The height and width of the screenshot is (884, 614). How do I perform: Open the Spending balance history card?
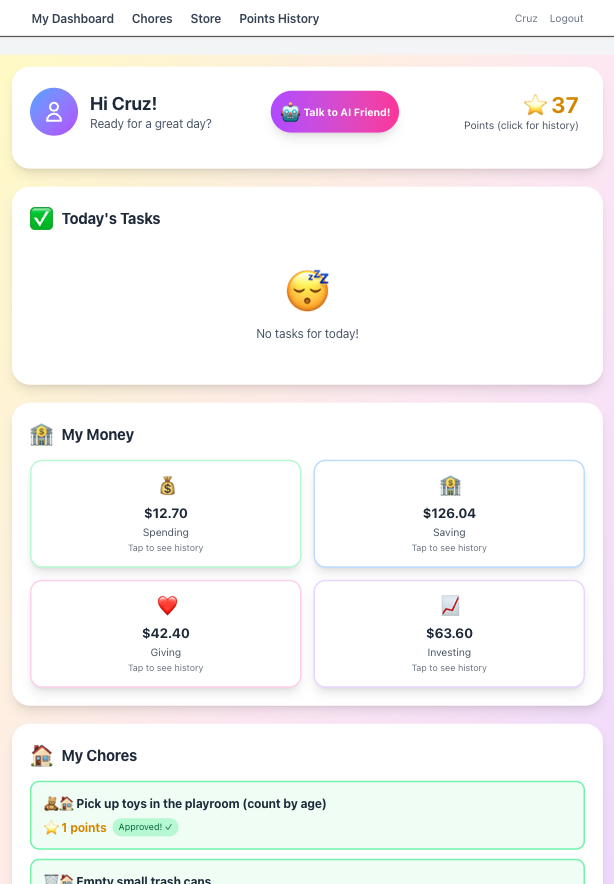pos(166,514)
